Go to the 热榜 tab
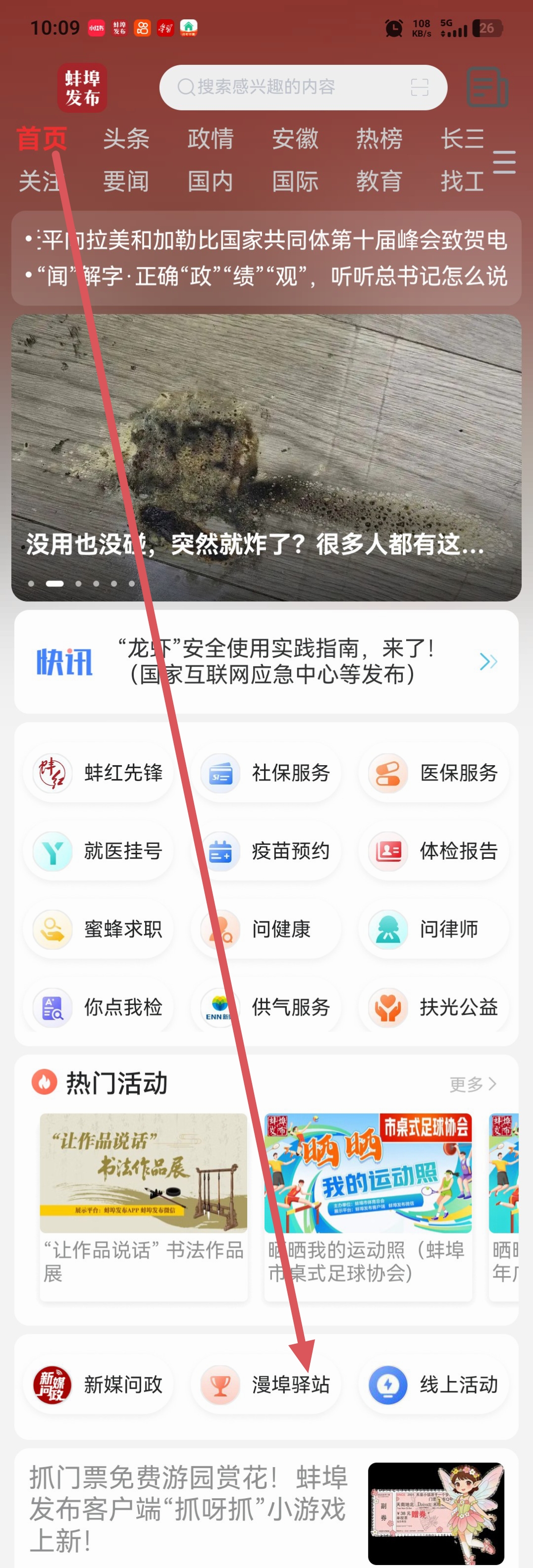 click(379, 139)
